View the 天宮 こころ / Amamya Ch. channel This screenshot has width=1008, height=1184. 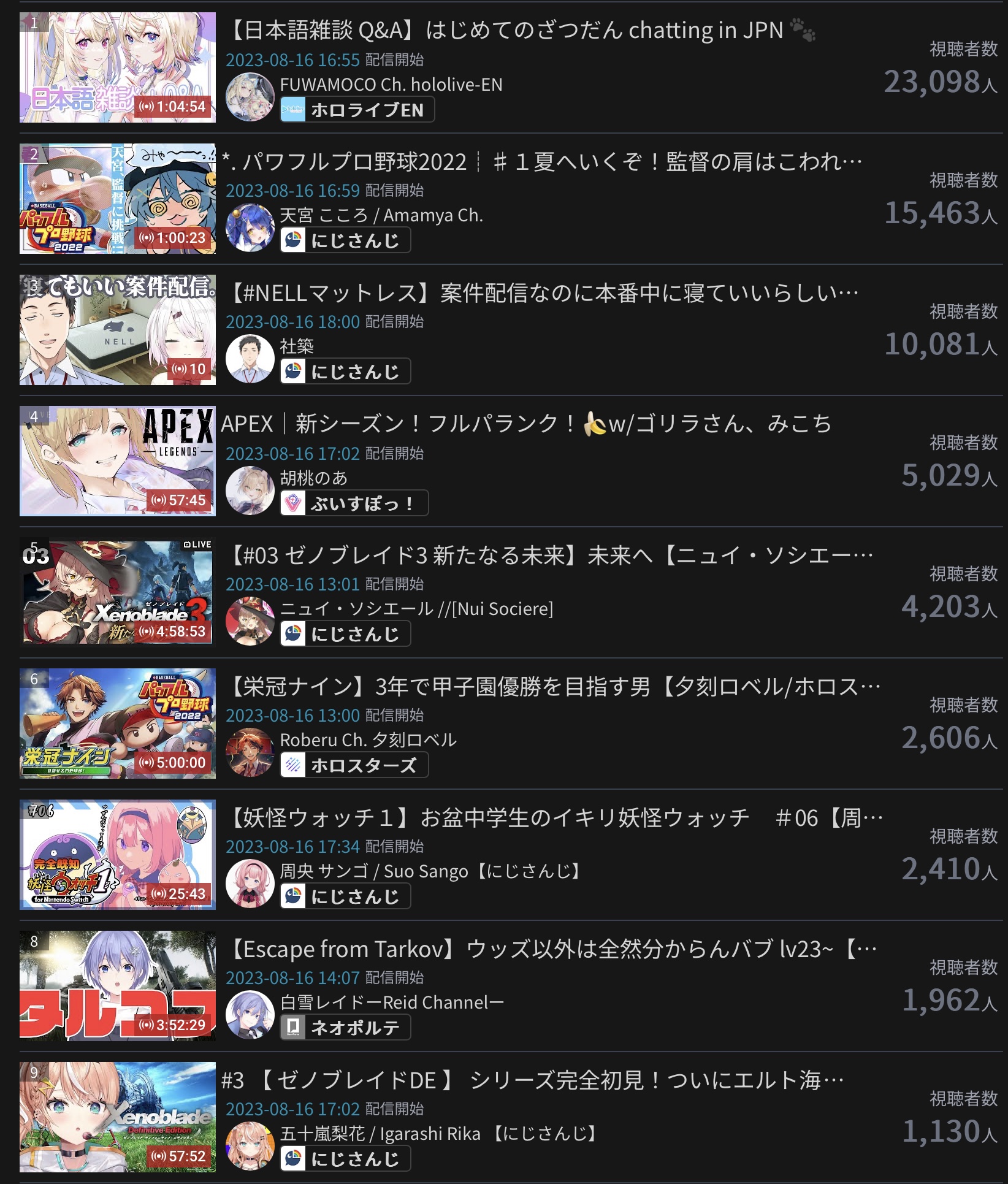pos(381,216)
